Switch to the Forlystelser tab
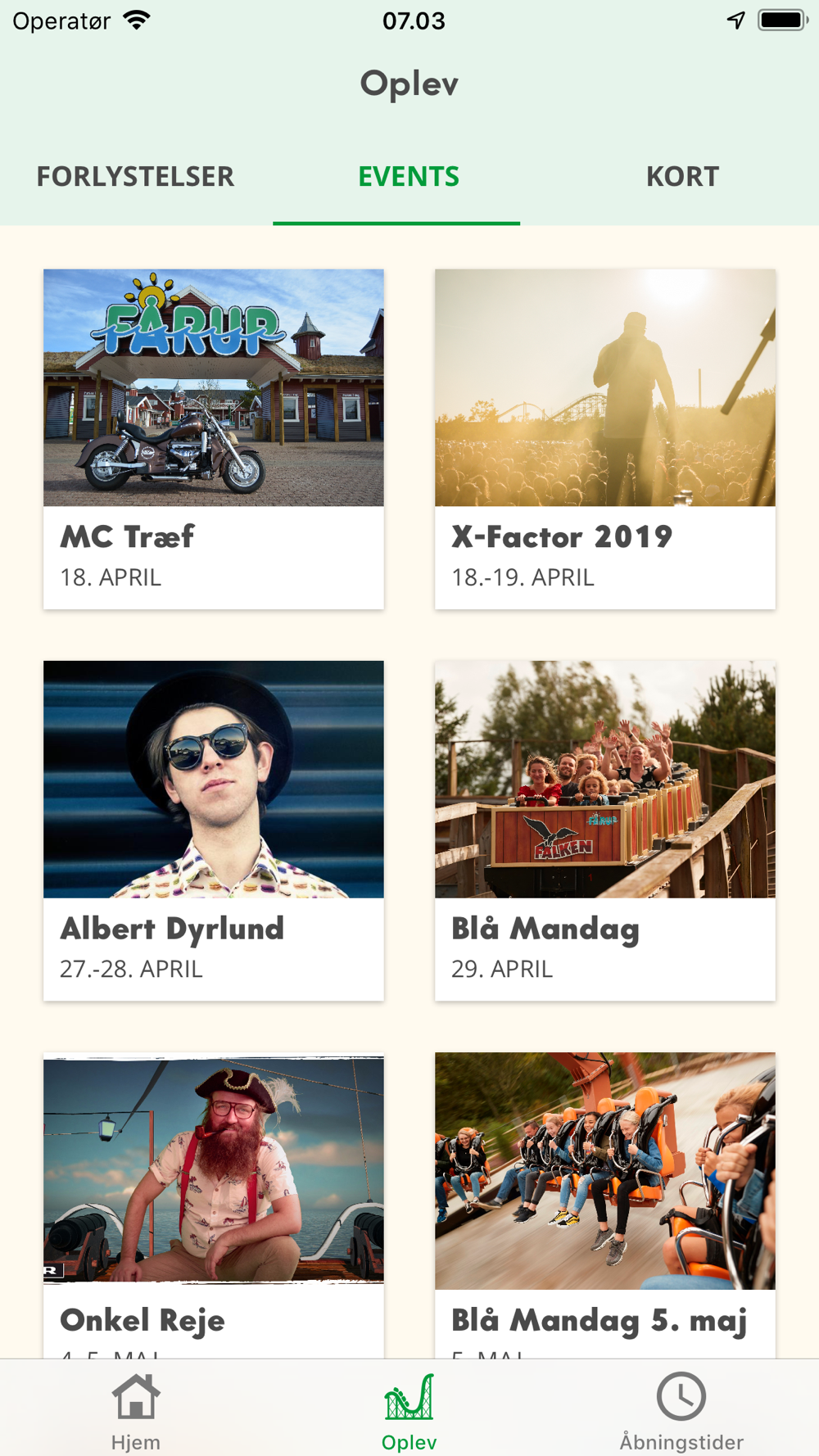Viewport: 819px width, 1456px height. [x=135, y=177]
